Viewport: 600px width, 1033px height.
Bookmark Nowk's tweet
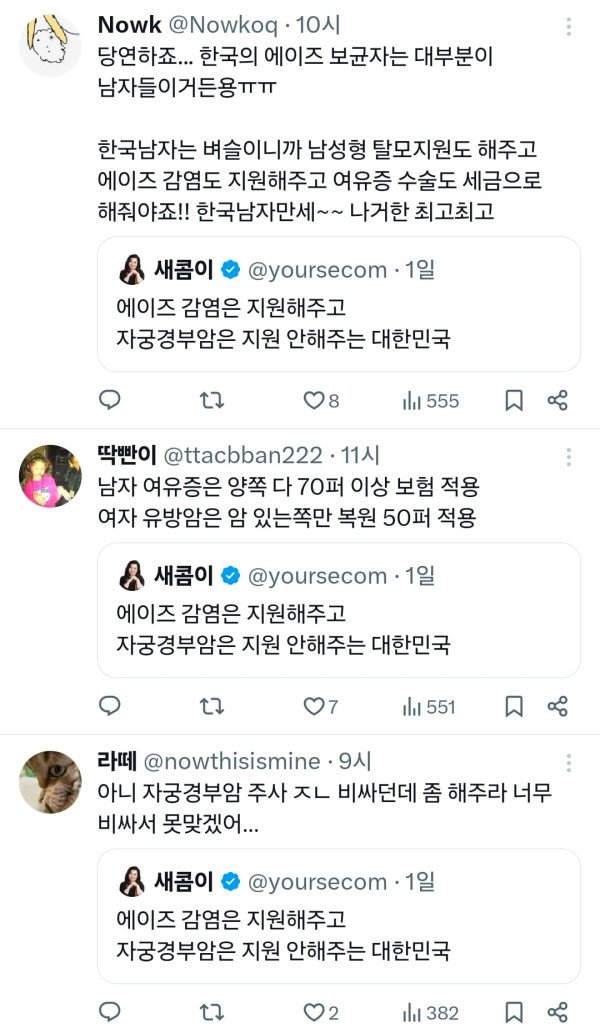(514, 401)
